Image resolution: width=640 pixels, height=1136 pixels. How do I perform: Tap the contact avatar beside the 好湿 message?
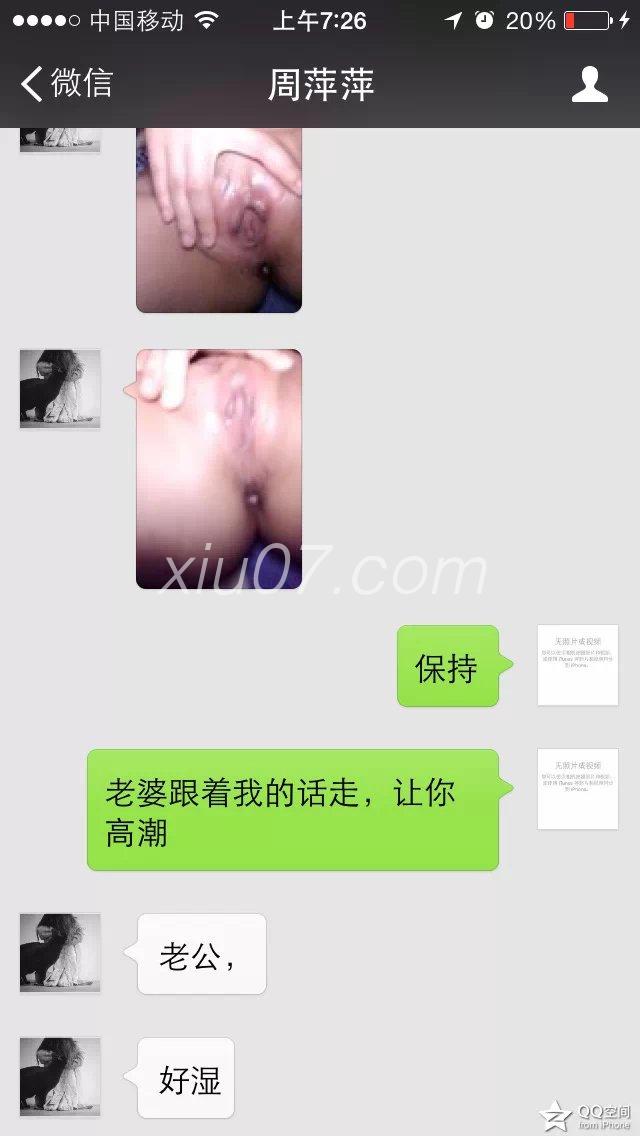point(60,1077)
